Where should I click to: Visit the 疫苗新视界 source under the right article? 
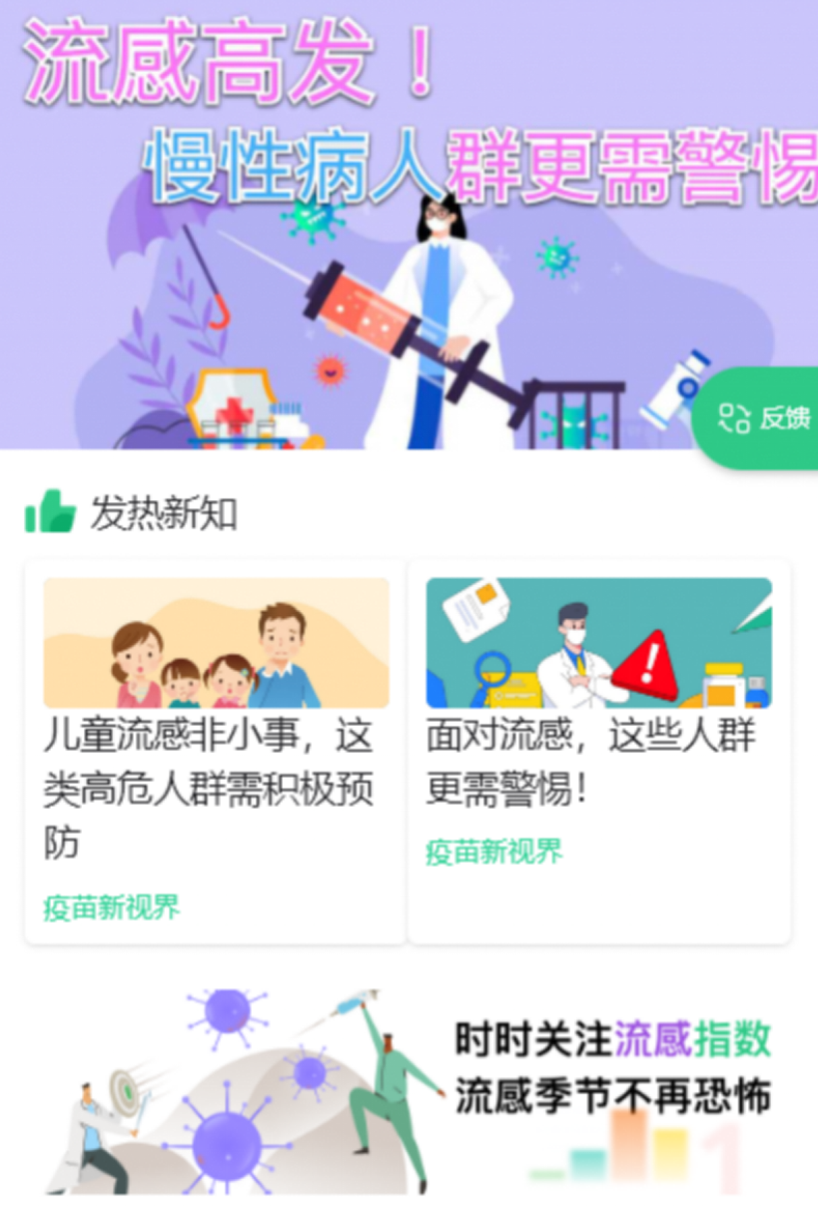(x=493, y=851)
